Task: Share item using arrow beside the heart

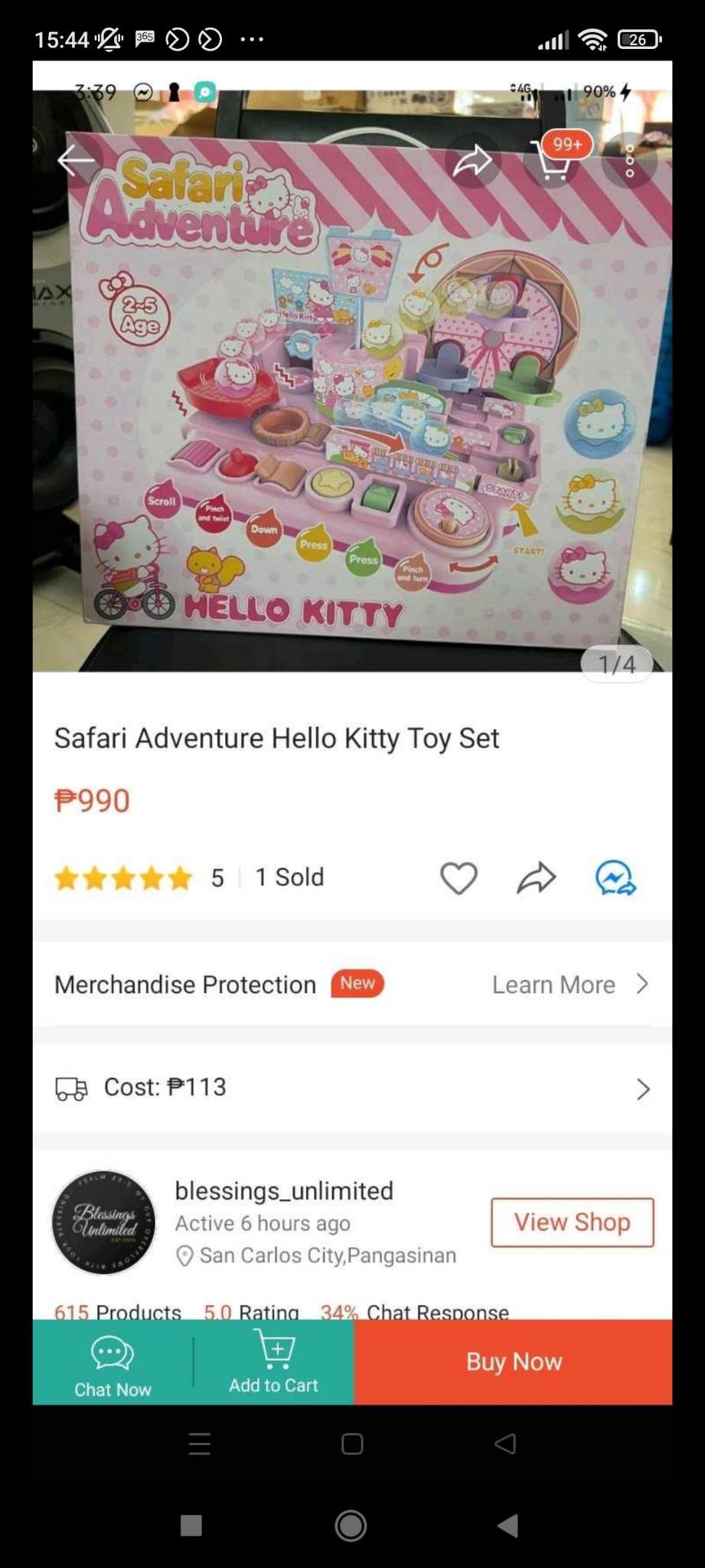Action: click(536, 877)
